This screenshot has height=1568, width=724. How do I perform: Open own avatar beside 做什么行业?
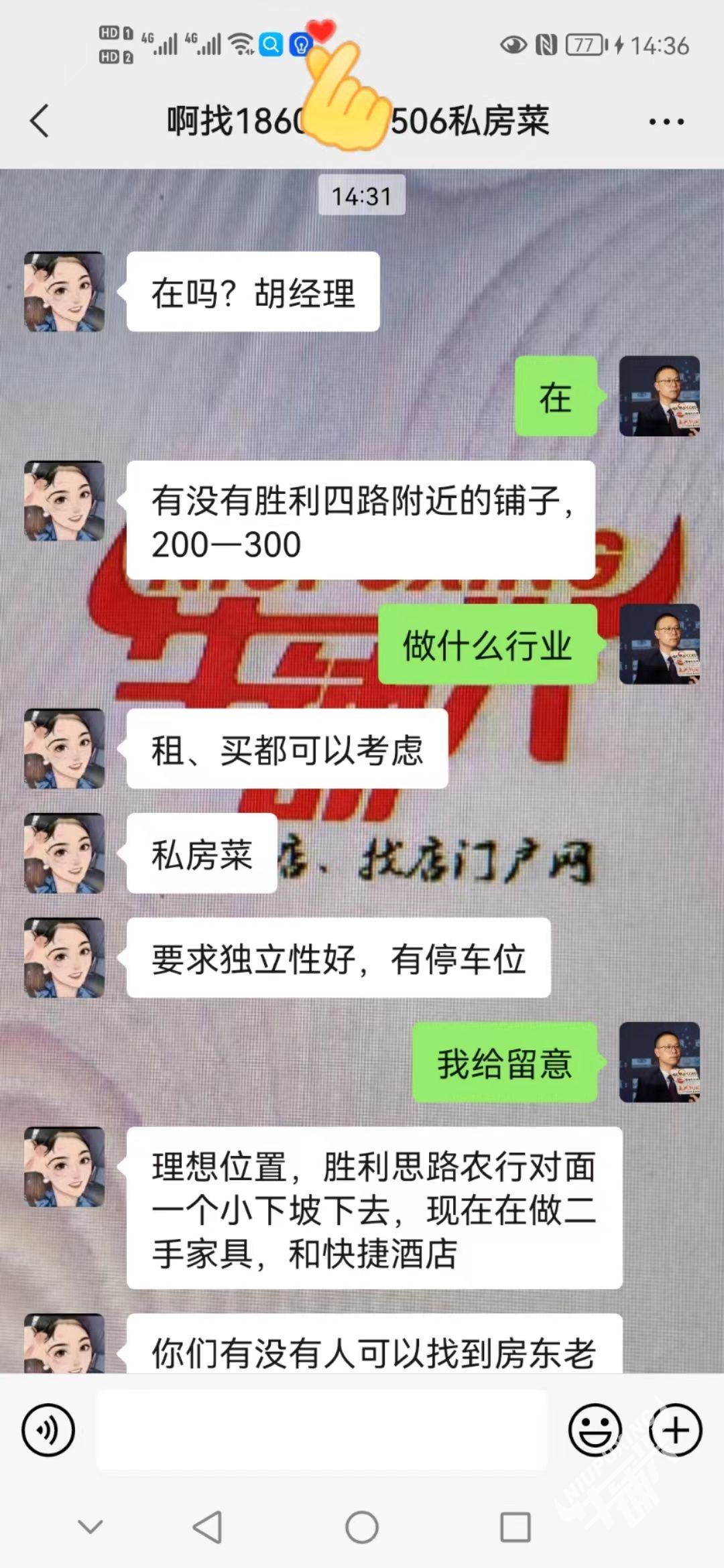coord(659,644)
